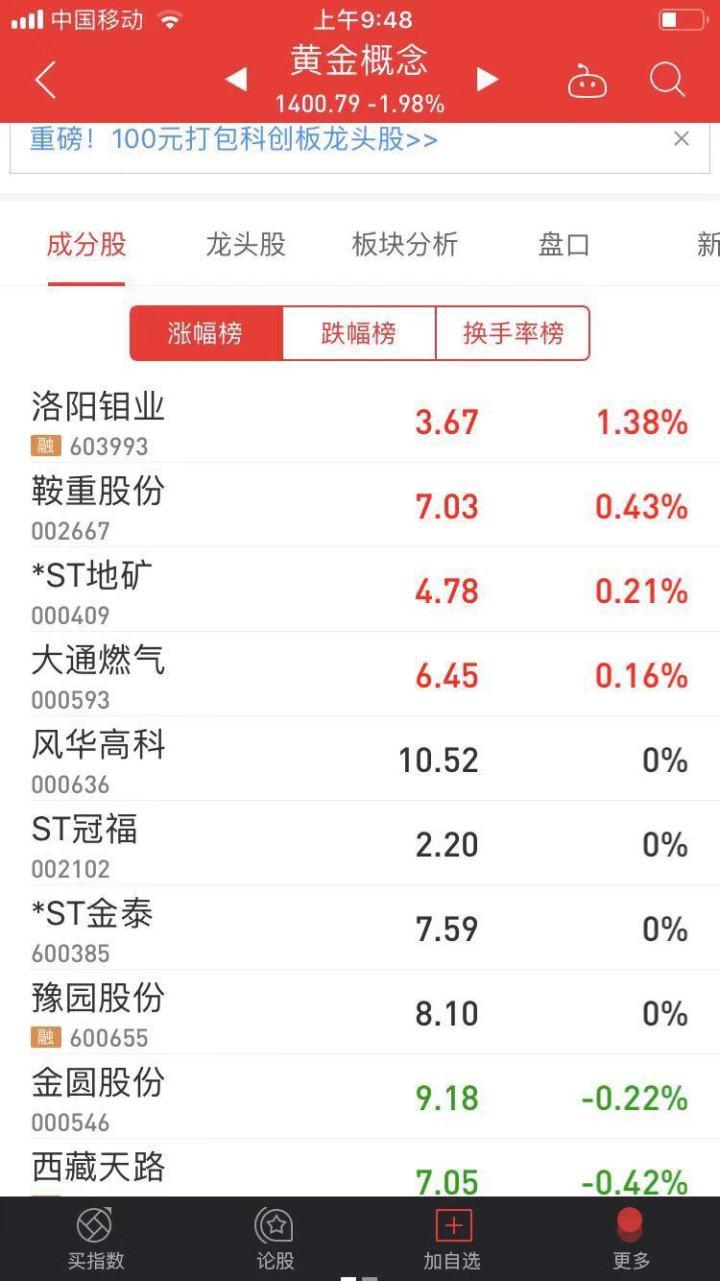Image resolution: width=720 pixels, height=1281 pixels.
Task: Open the 科创板龙头股 banner link
Action: tap(234, 140)
